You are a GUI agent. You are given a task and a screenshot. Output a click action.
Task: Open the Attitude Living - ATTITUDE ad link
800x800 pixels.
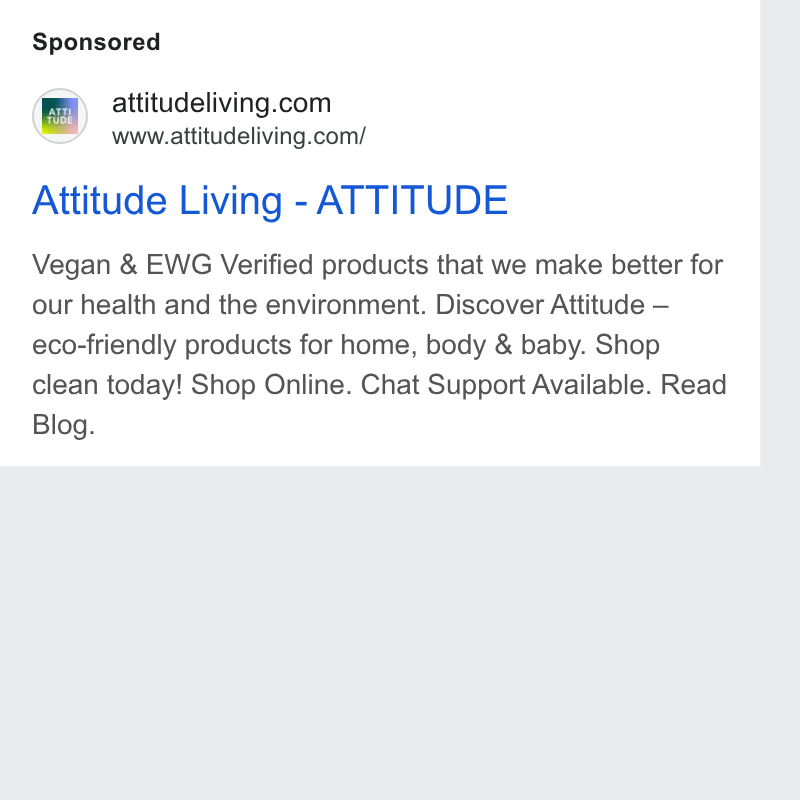pos(270,201)
